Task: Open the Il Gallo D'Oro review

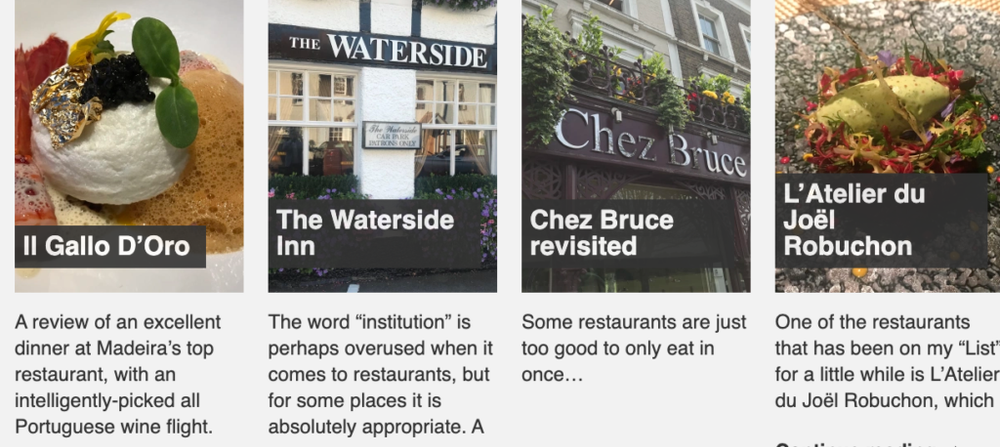Action: 107,246
